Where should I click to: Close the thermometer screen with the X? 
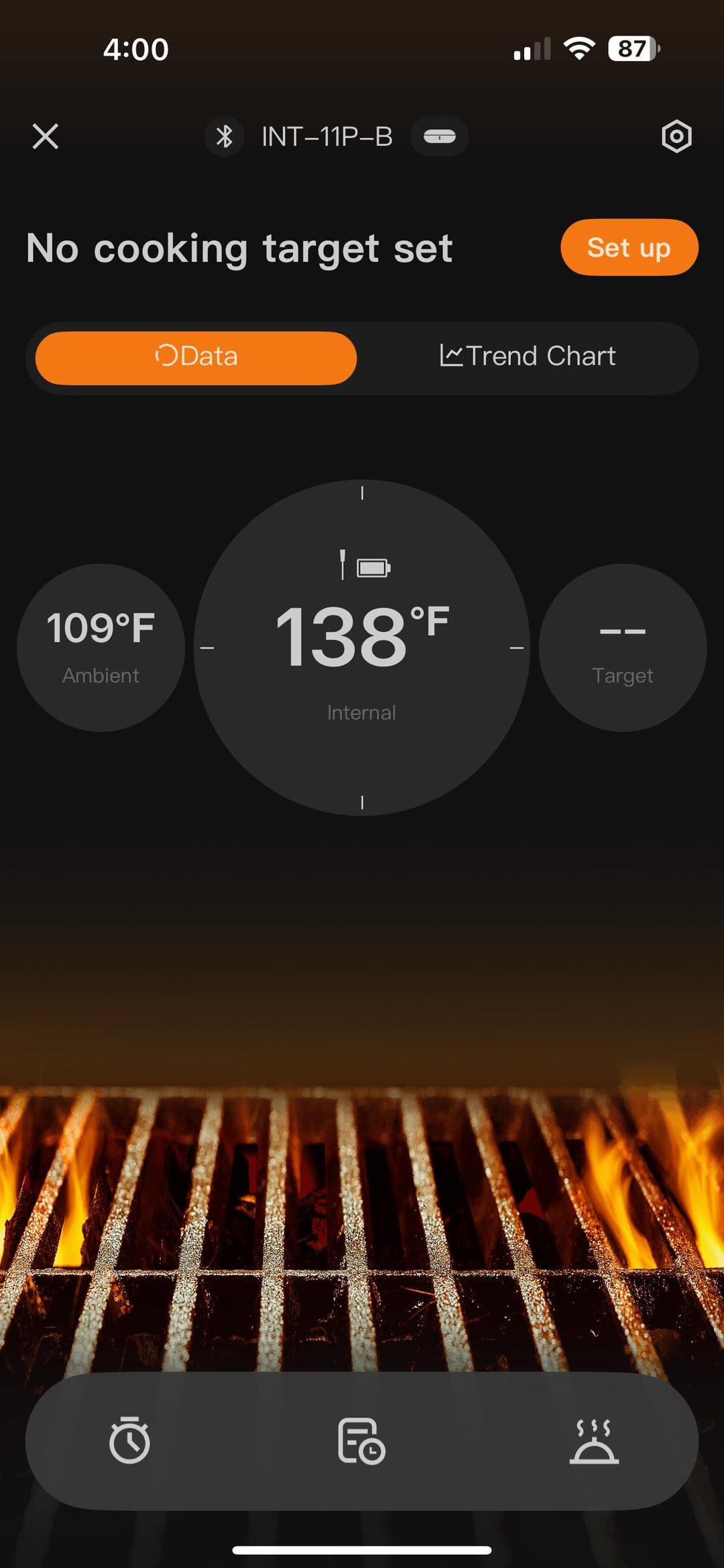tap(46, 137)
